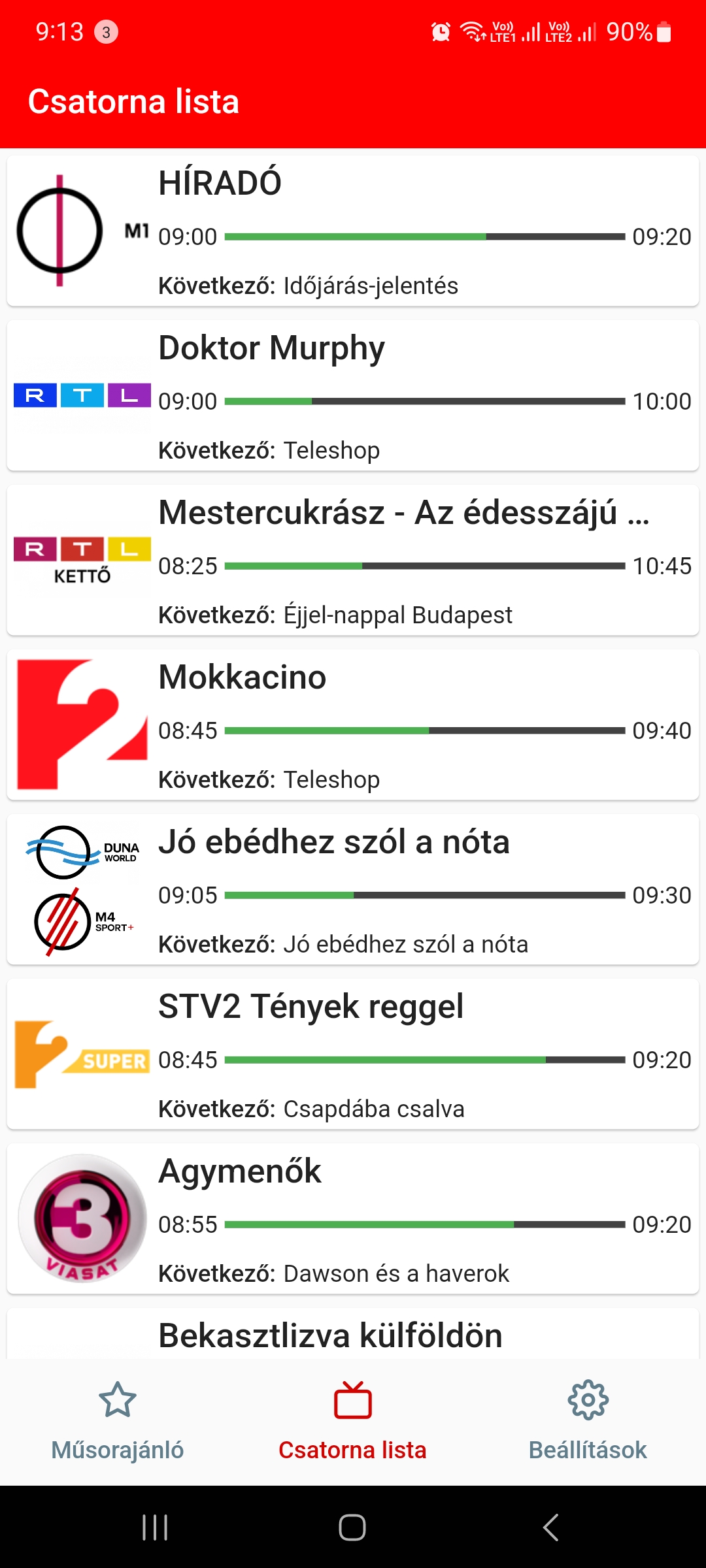Tap the system home button
The height and width of the screenshot is (1568, 706).
pyautogui.click(x=352, y=1527)
